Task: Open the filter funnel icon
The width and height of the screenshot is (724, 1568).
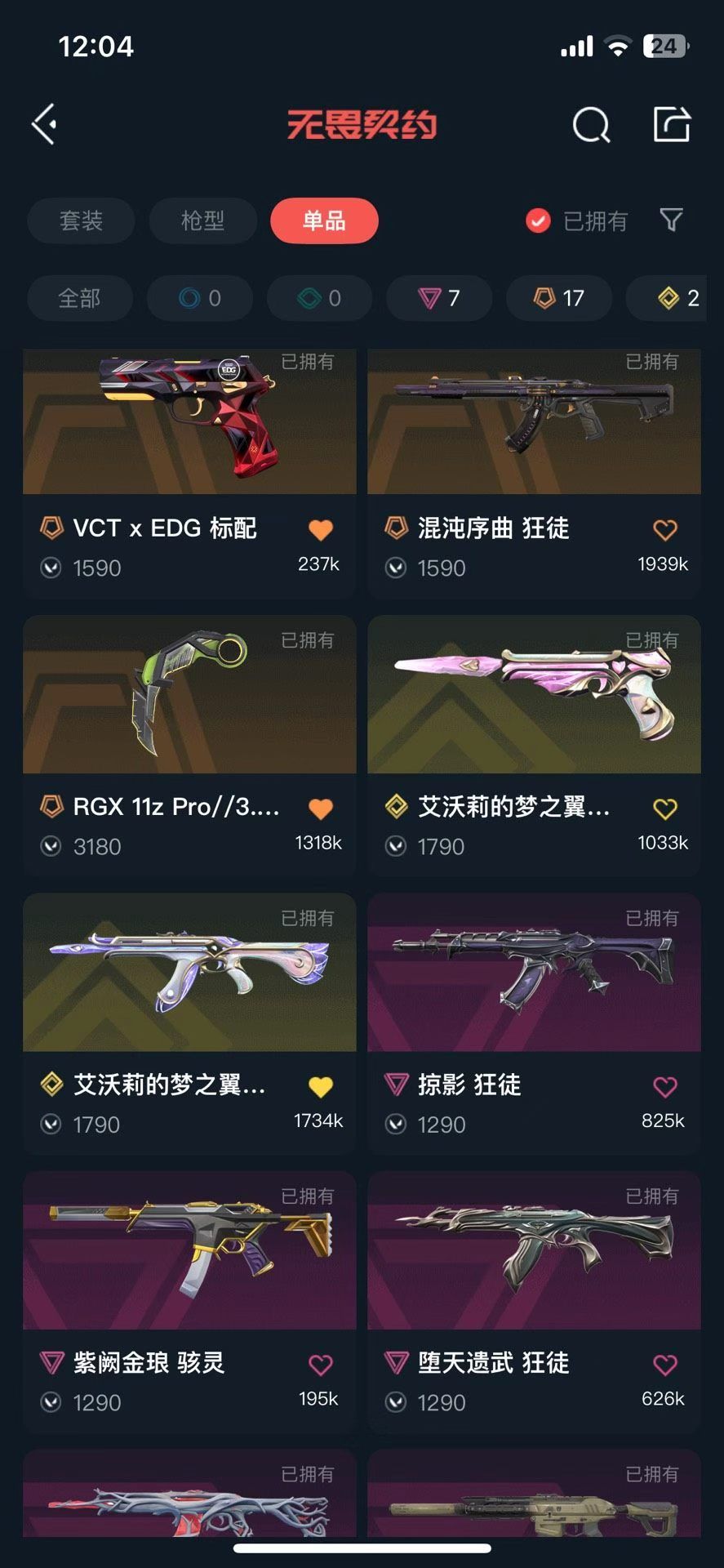Action: pos(671,220)
